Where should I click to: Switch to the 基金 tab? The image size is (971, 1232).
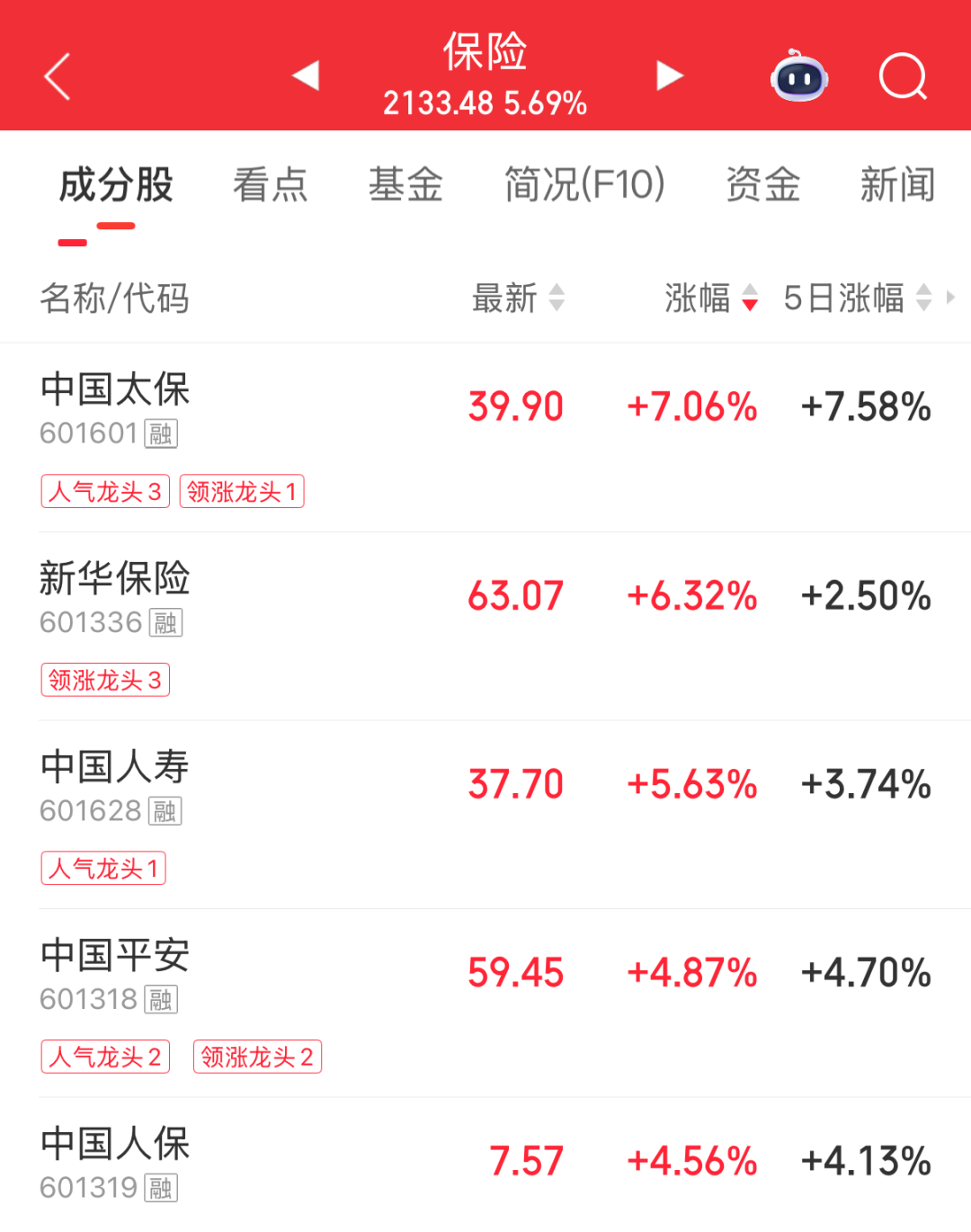(405, 185)
